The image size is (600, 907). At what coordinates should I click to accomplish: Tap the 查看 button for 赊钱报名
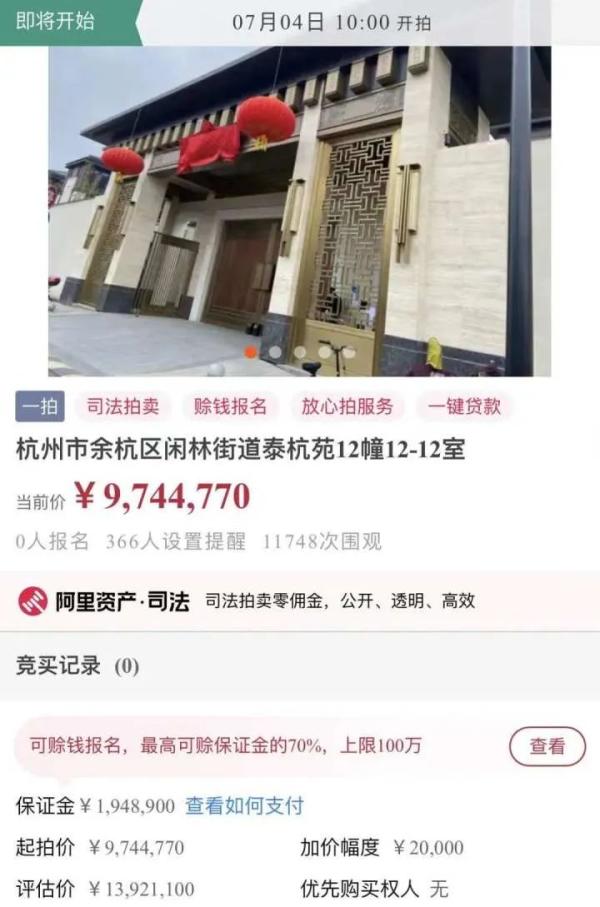pyautogui.click(x=547, y=746)
